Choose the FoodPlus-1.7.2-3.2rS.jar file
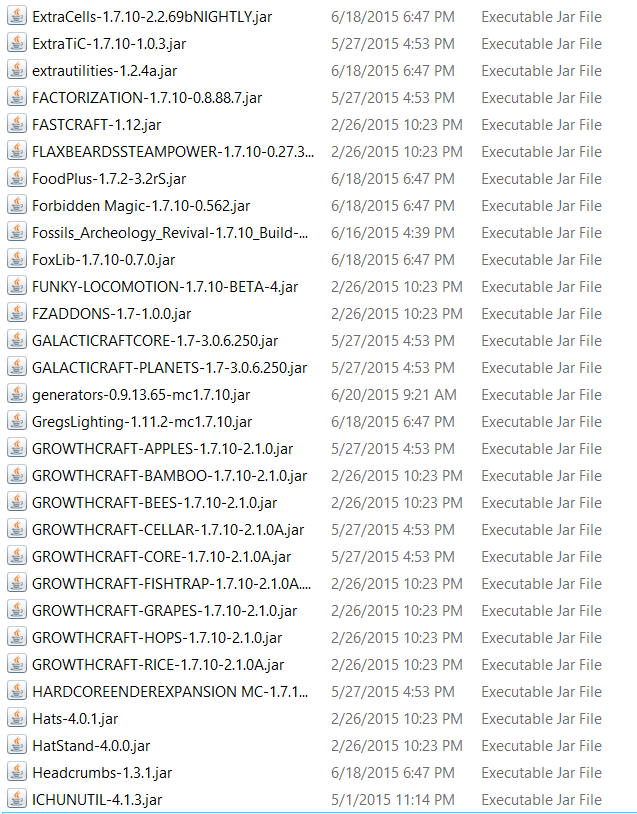This screenshot has width=637, height=814. [x=109, y=178]
